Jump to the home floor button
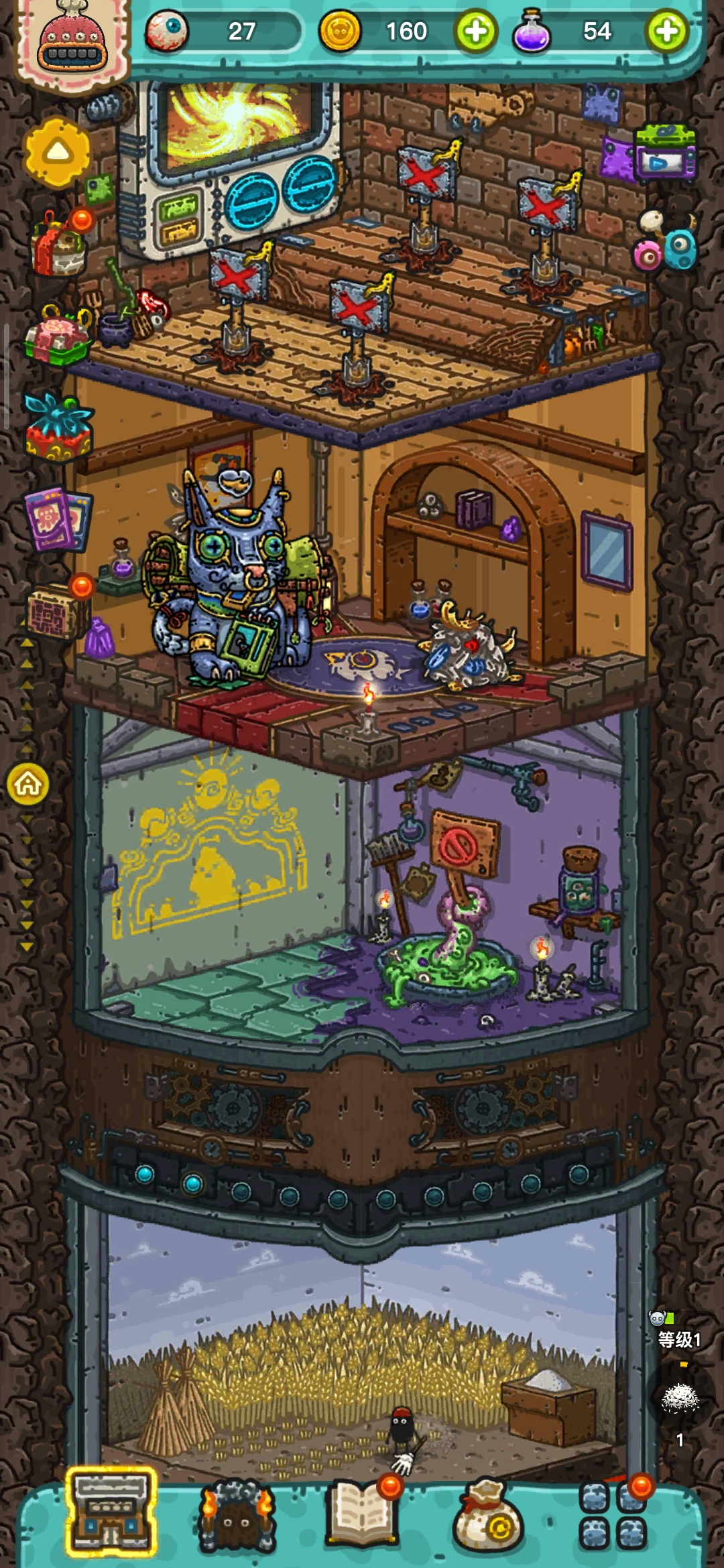 pos(28,783)
